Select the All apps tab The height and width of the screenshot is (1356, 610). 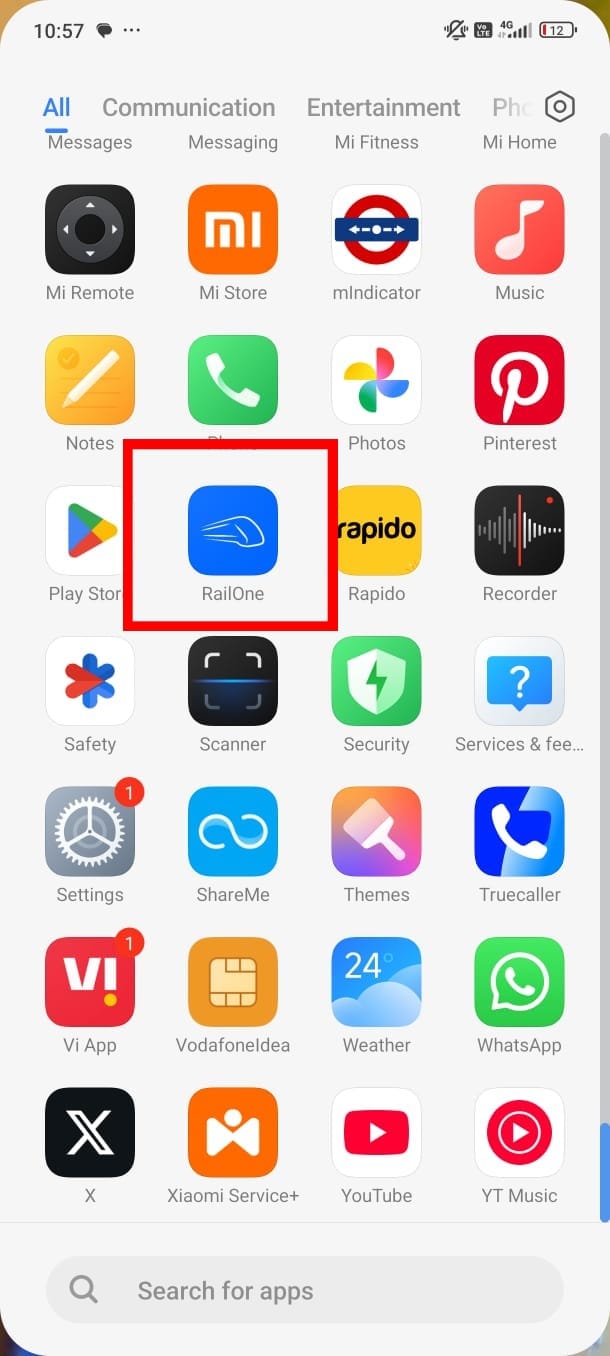tap(57, 107)
